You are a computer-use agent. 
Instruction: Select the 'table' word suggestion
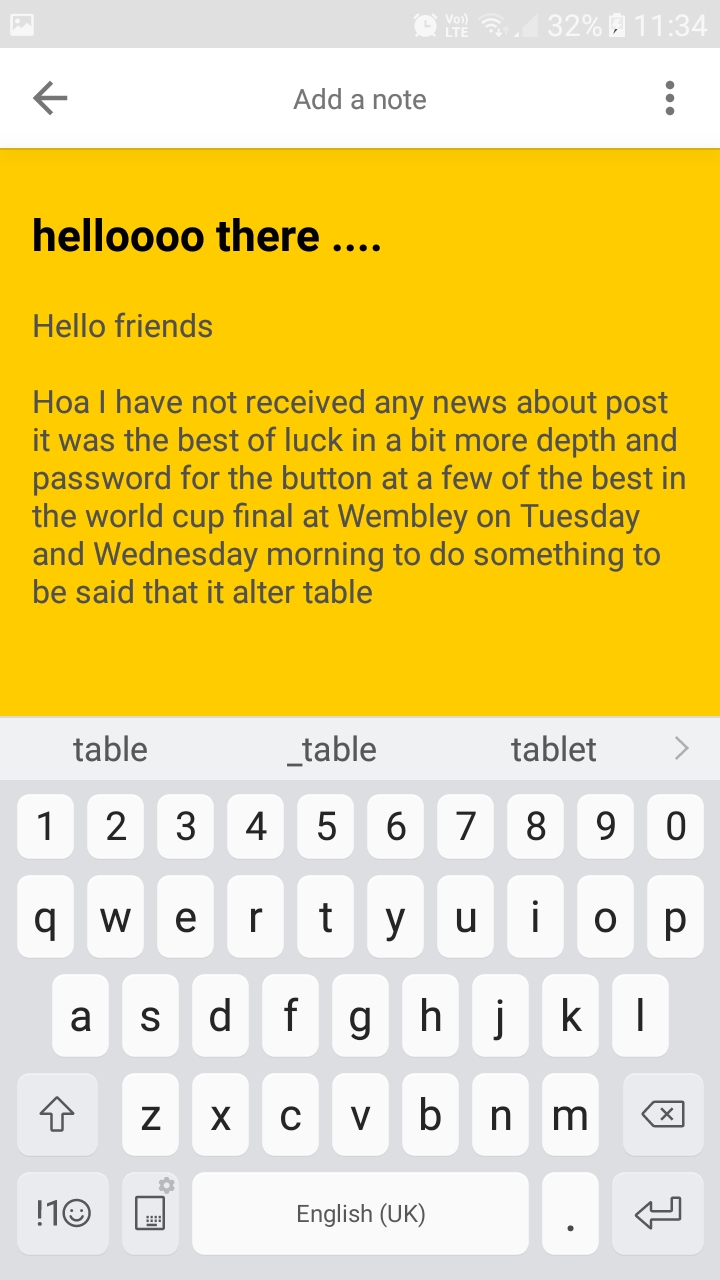[x=109, y=748]
